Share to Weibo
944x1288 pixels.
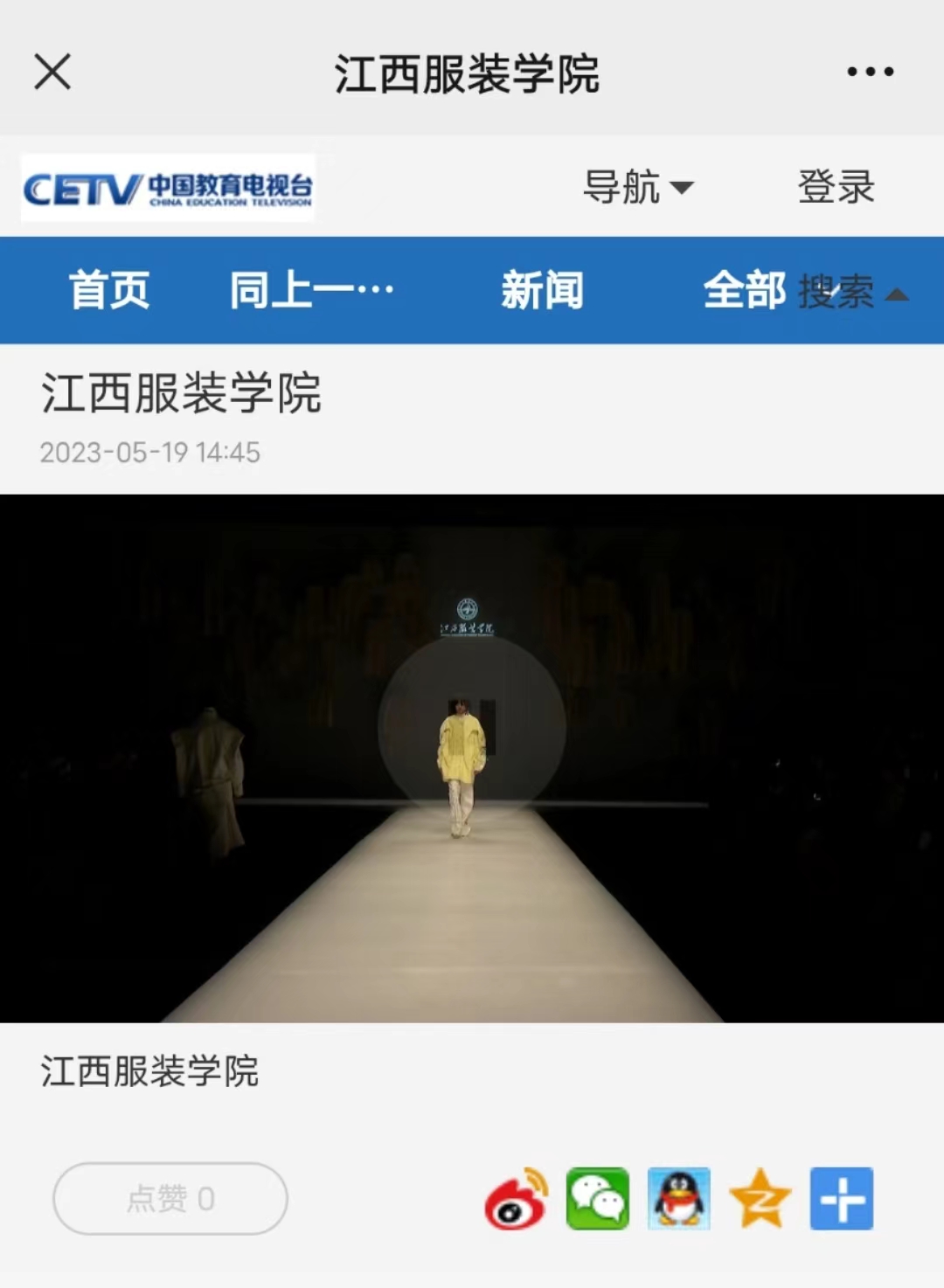pos(516,1199)
